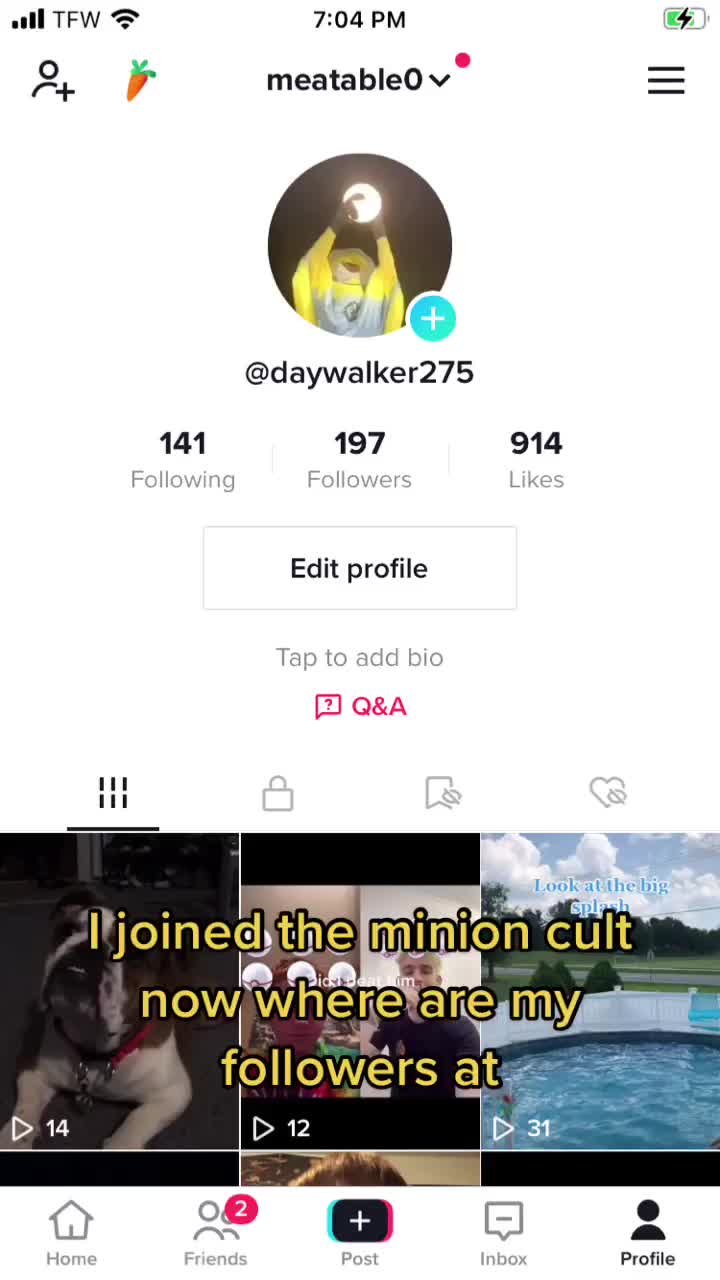The width and height of the screenshot is (720, 1280).
Task: View the 141 Following list
Action: pyautogui.click(x=182, y=459)
